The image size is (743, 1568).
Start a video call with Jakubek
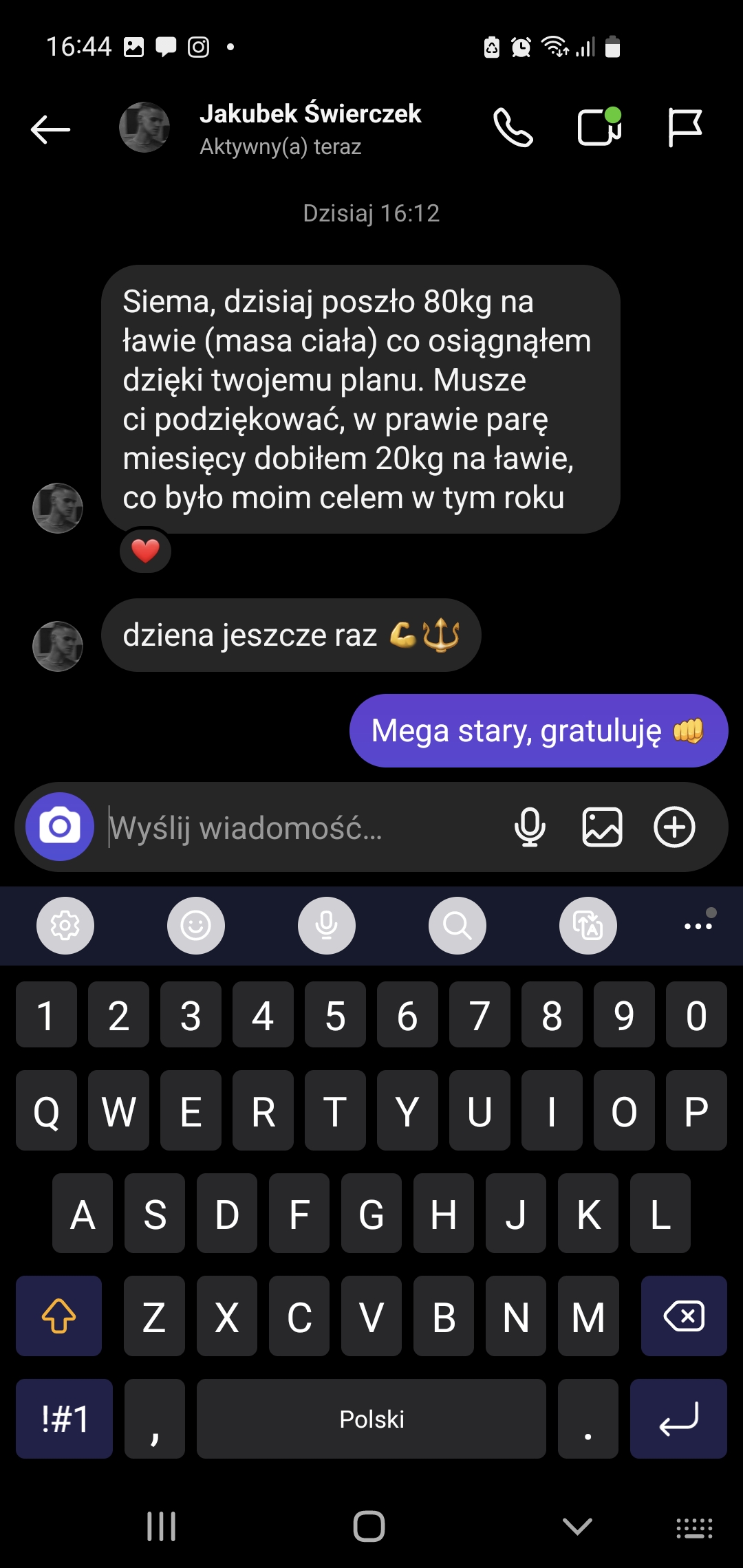599,127
